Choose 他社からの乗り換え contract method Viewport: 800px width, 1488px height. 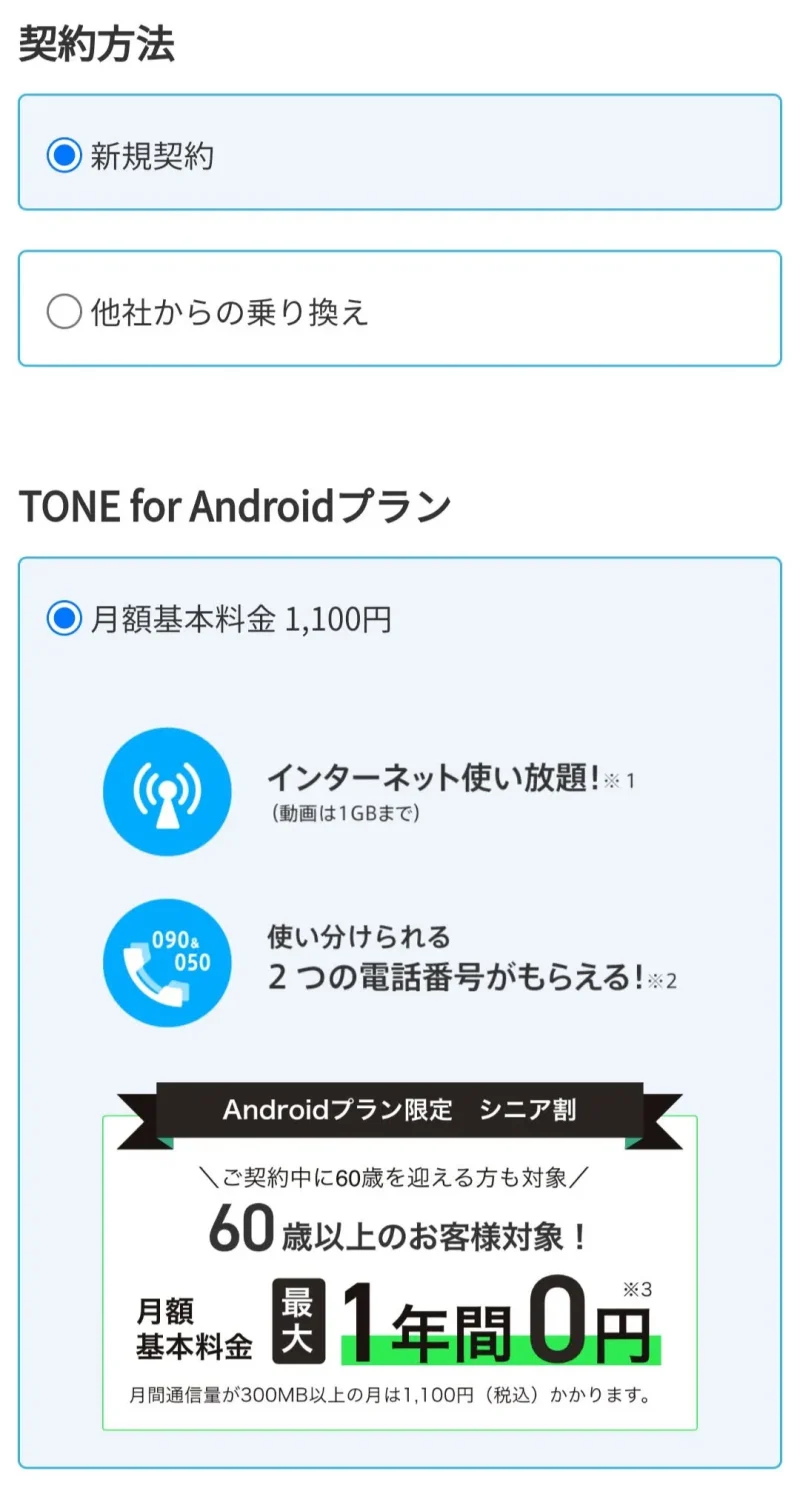(400, 309)
